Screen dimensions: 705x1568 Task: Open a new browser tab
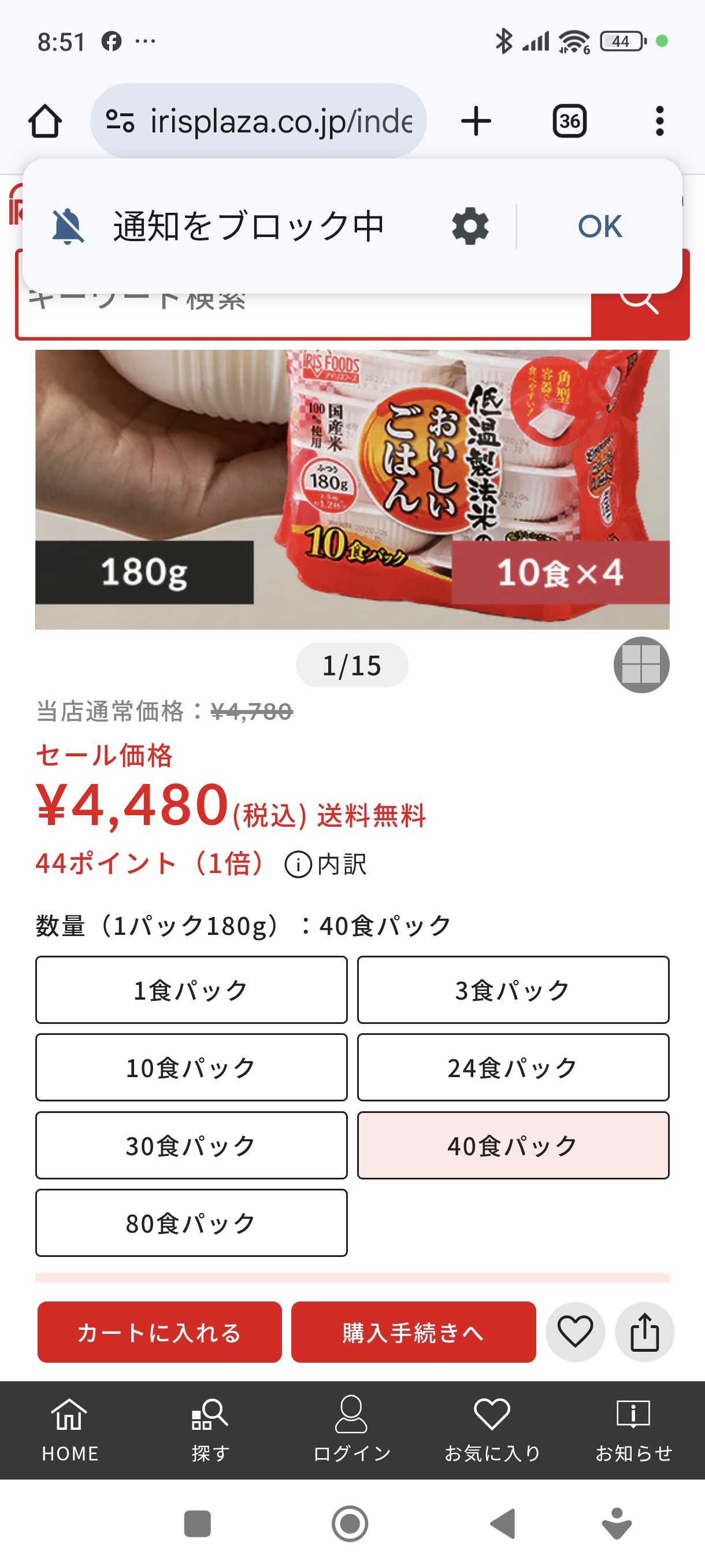point(476,120)
